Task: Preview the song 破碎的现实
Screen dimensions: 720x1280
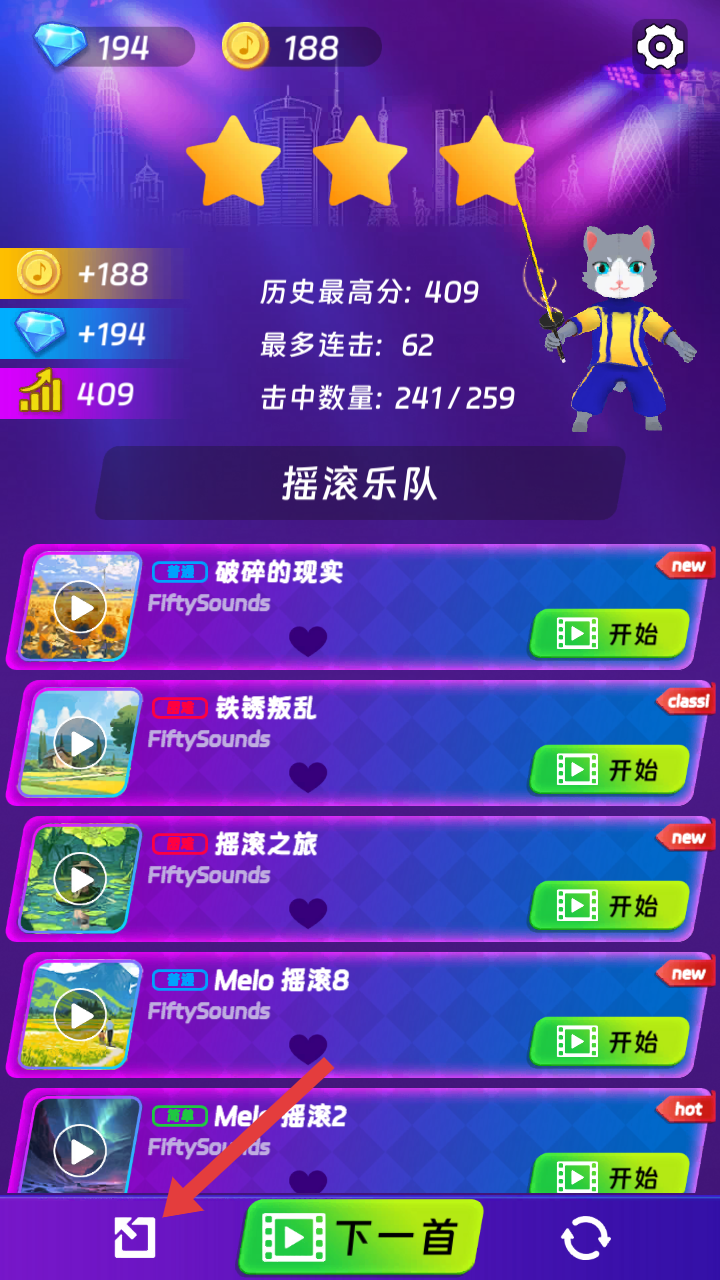Action: [80, 607]
